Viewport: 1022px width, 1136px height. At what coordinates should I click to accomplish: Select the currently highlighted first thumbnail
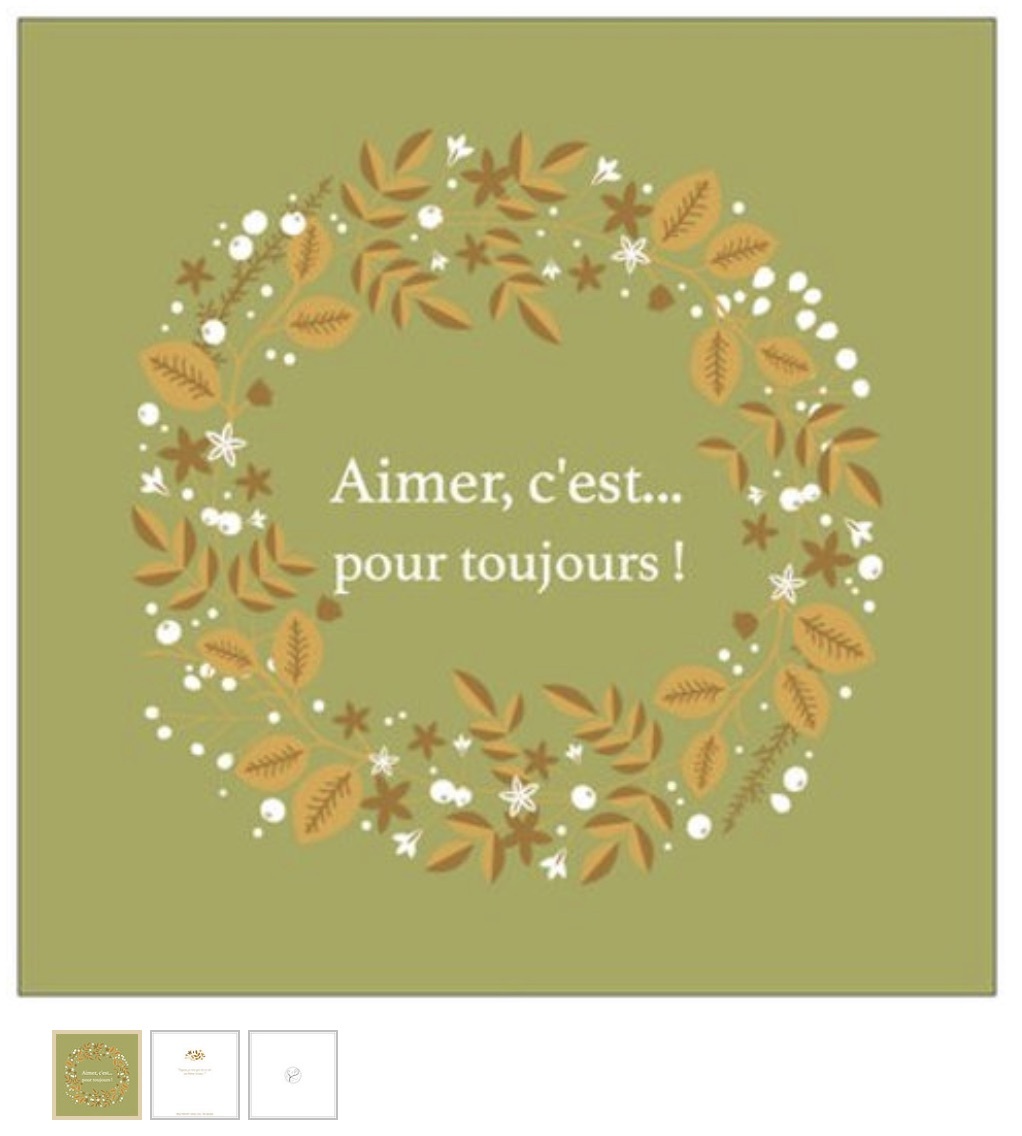(x=96, y=1073)
